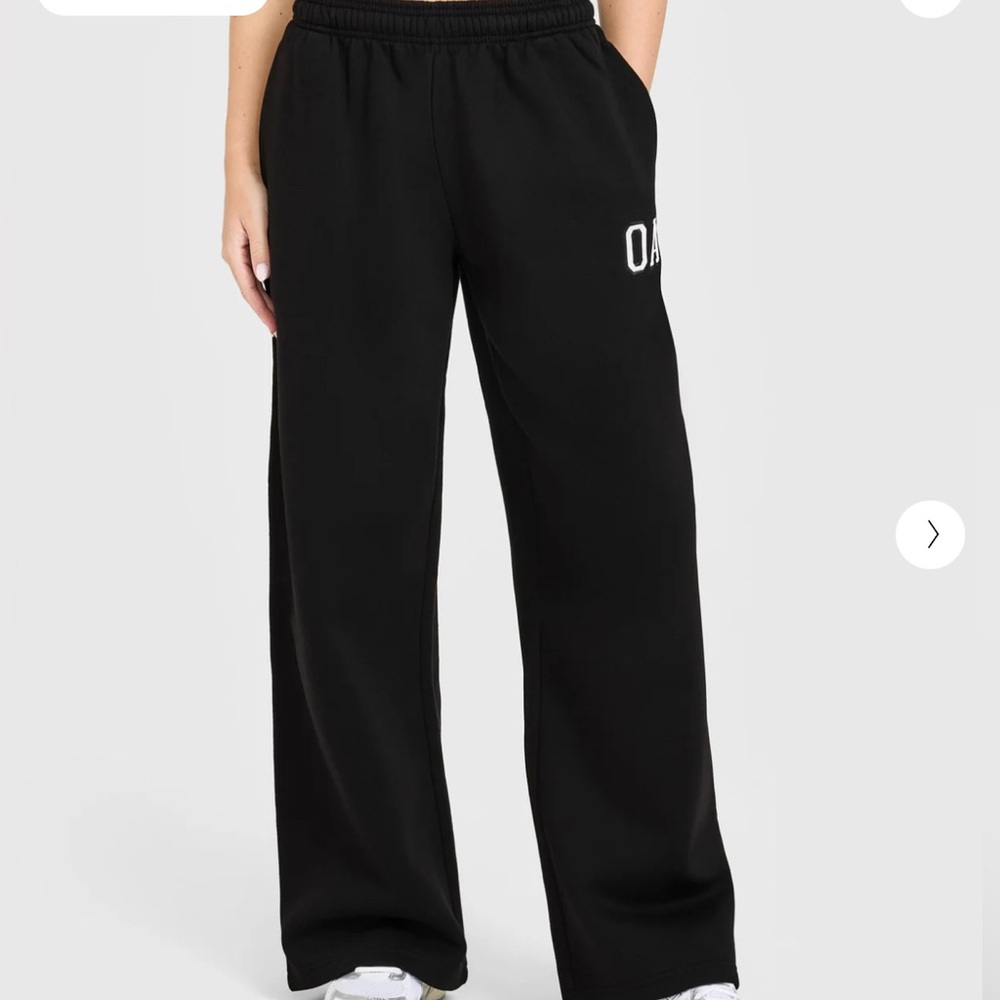Image resolution: width=1000 pixels, height=1000 pixels.
Task: Show the next product photo
Action: (x=930, y=534)
